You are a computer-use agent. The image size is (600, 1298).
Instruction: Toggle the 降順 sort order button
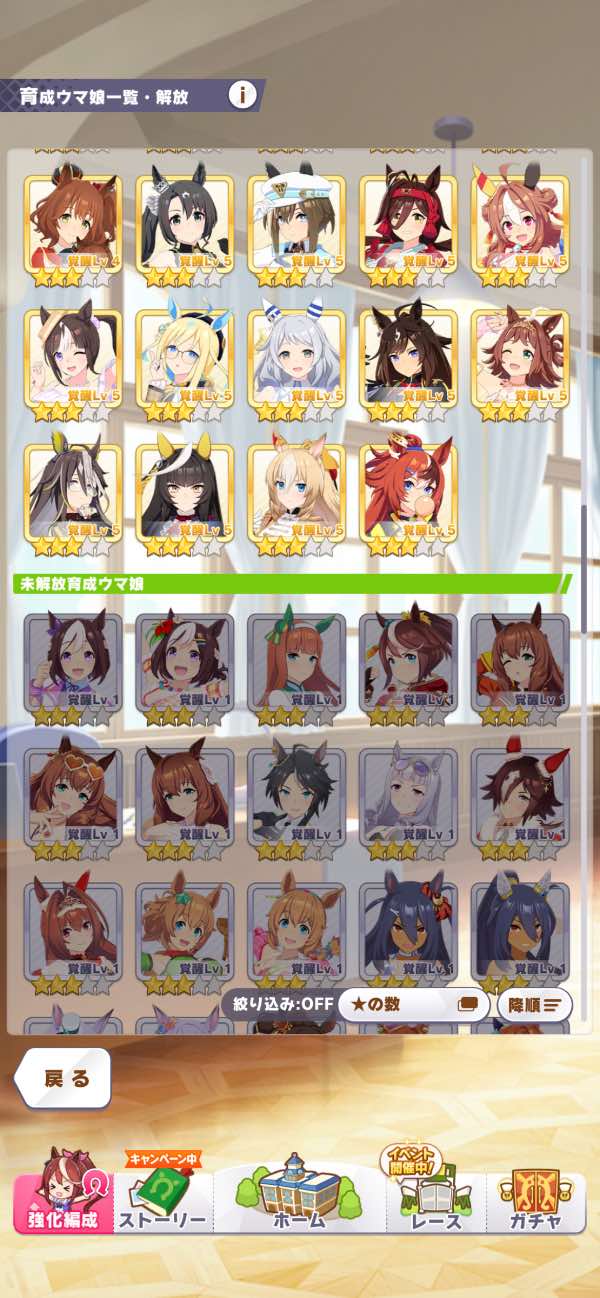click(x=535, y=1004)
